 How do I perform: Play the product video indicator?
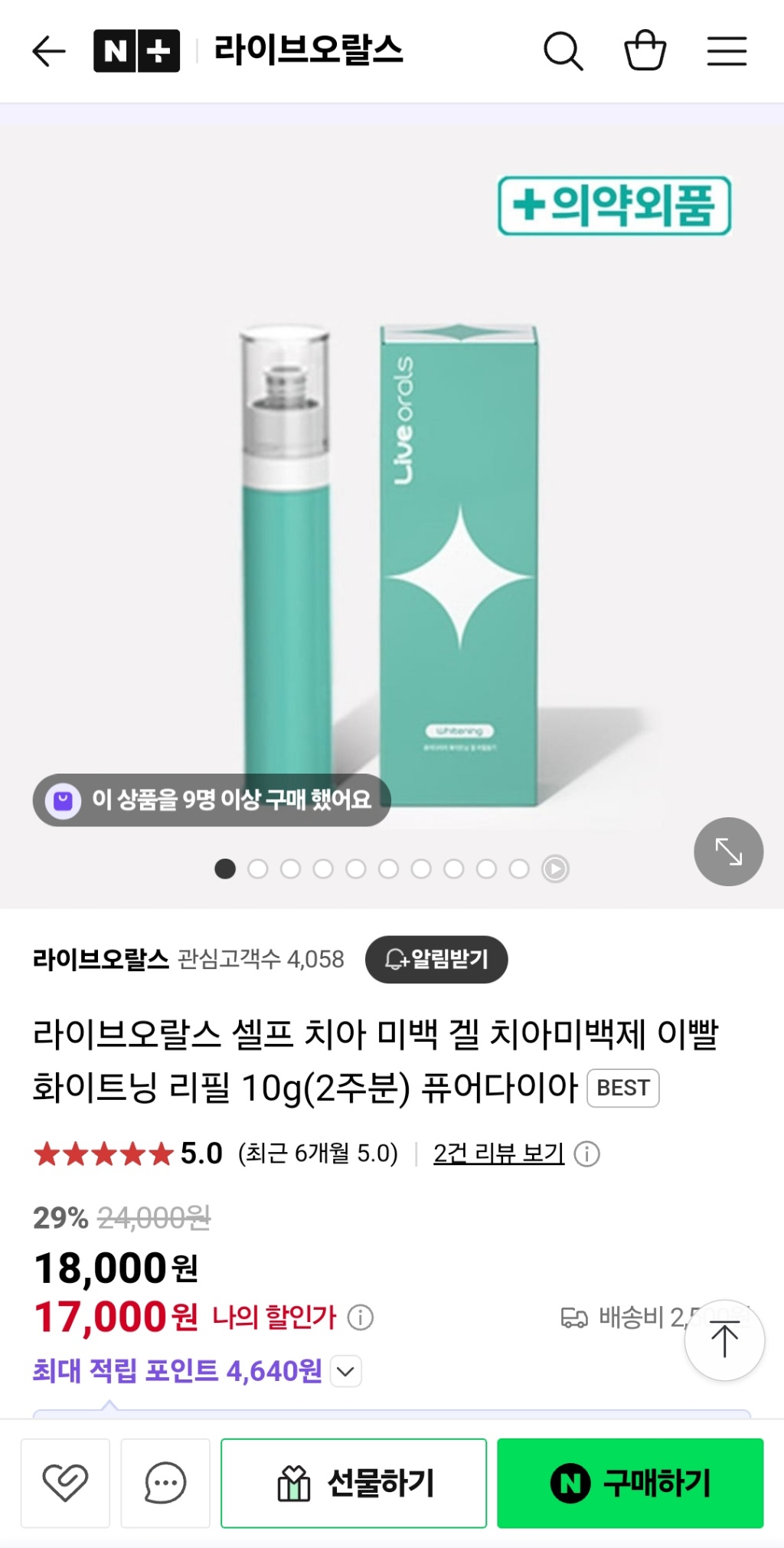click(555, 869)
